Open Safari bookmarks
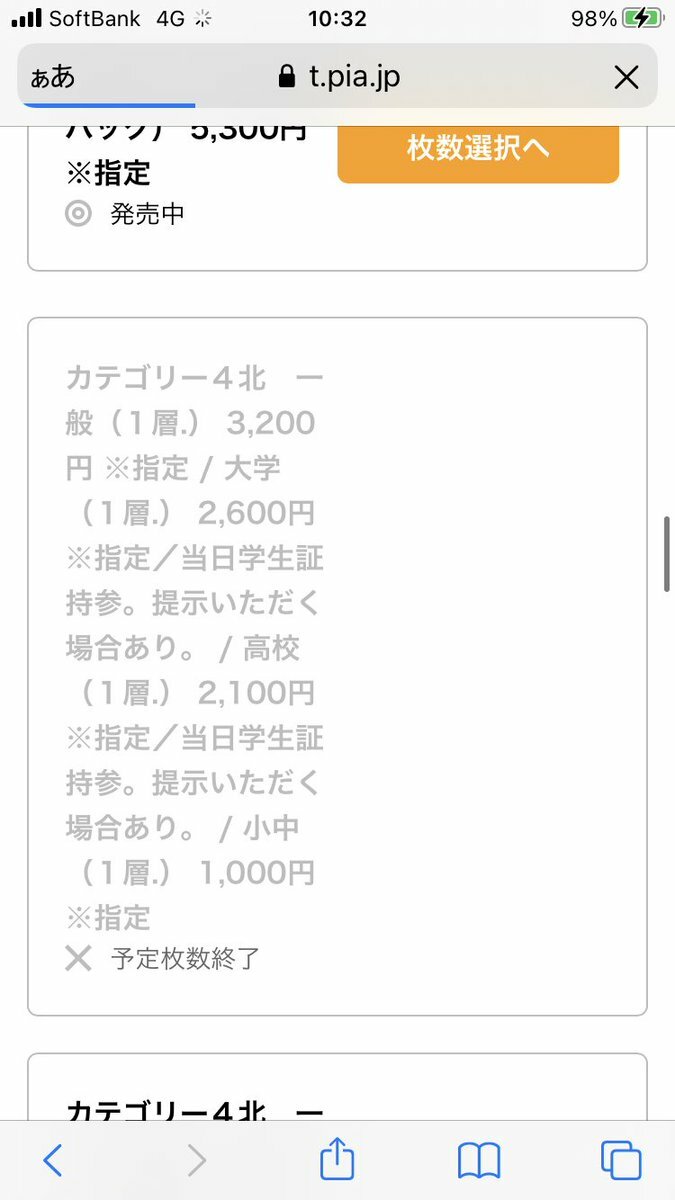Screen dimensions: 675x1200 point(479,1160)
